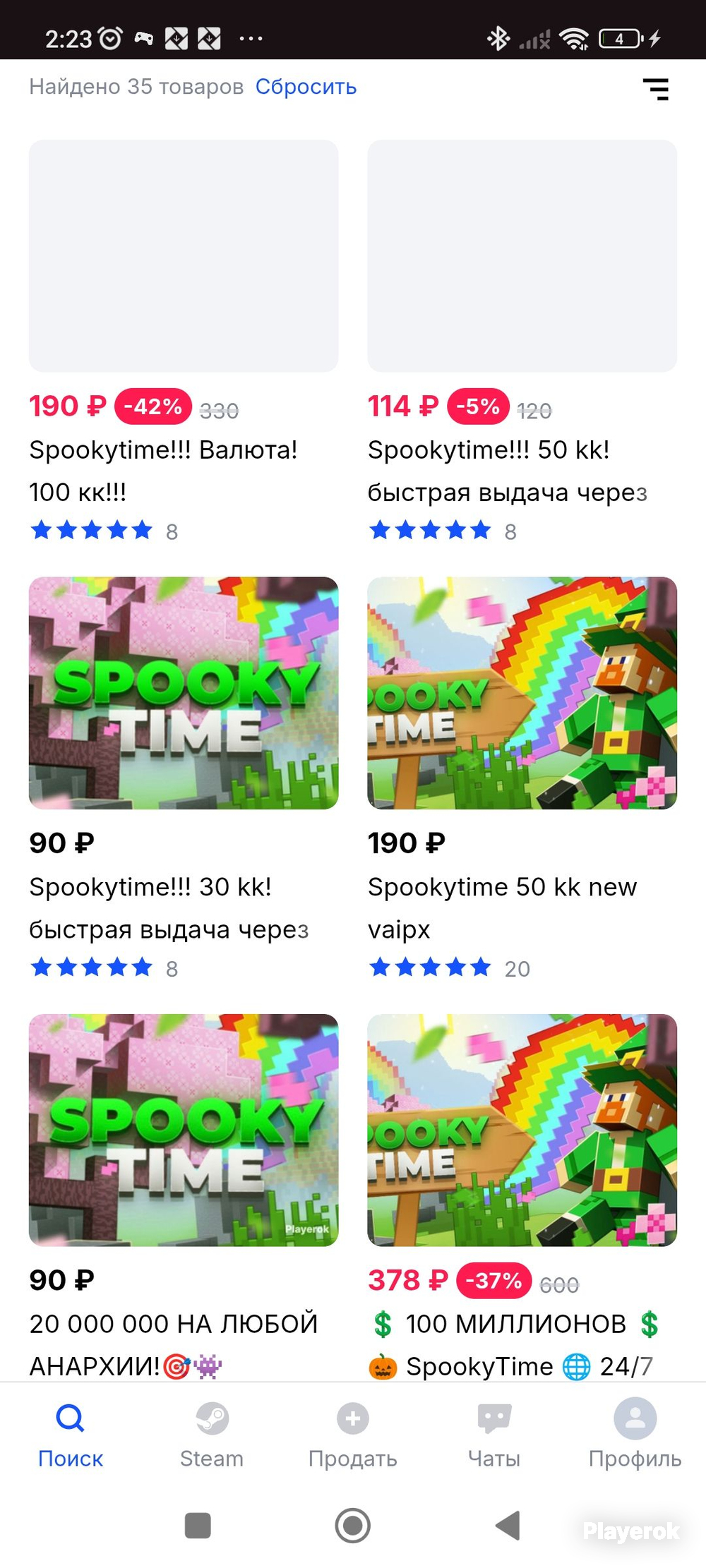This screenshot has height=1568, width=706.
Task: Tap the system home button
Action: click(x=353, y=1526)
